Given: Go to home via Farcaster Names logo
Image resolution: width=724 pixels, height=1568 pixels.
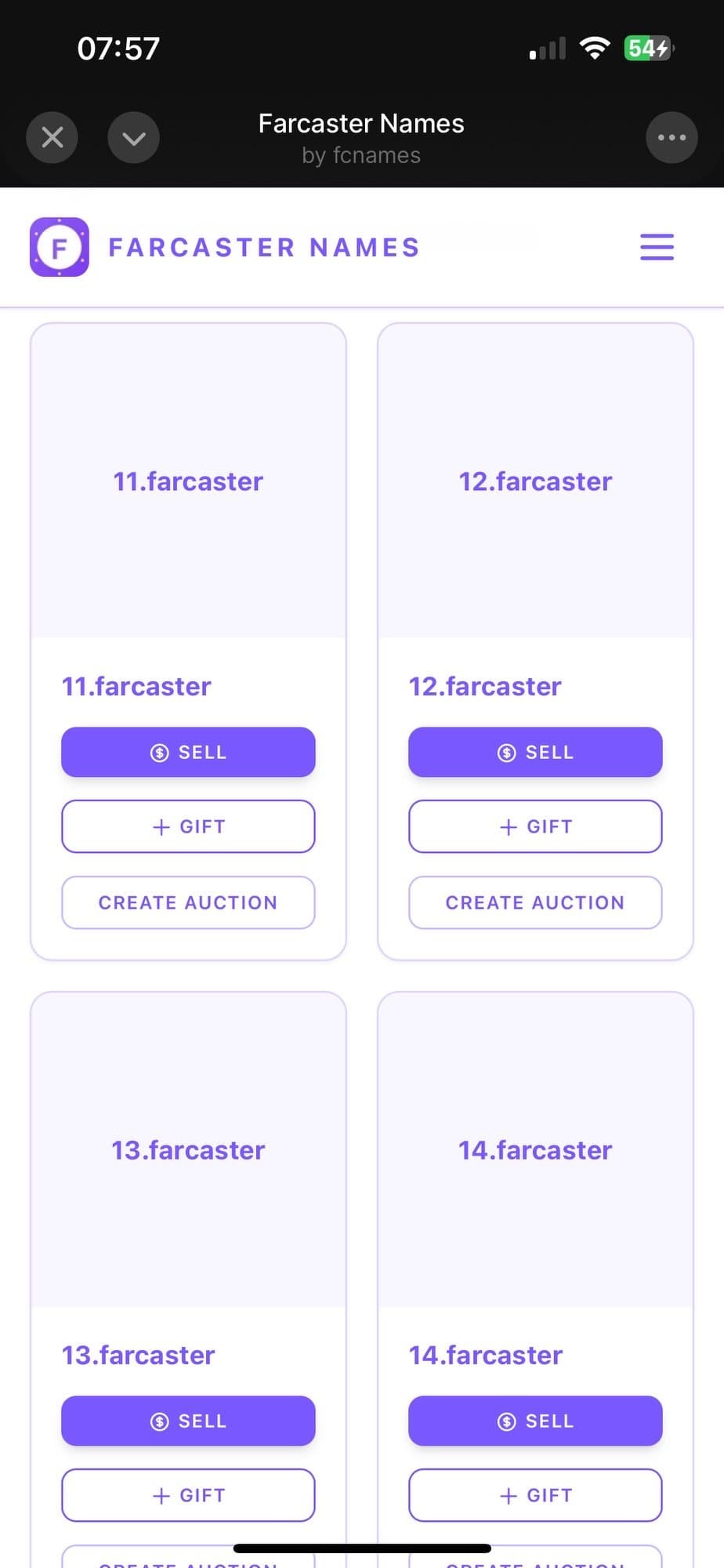Looking at the screenshot, I should click(x=60, y=247).
